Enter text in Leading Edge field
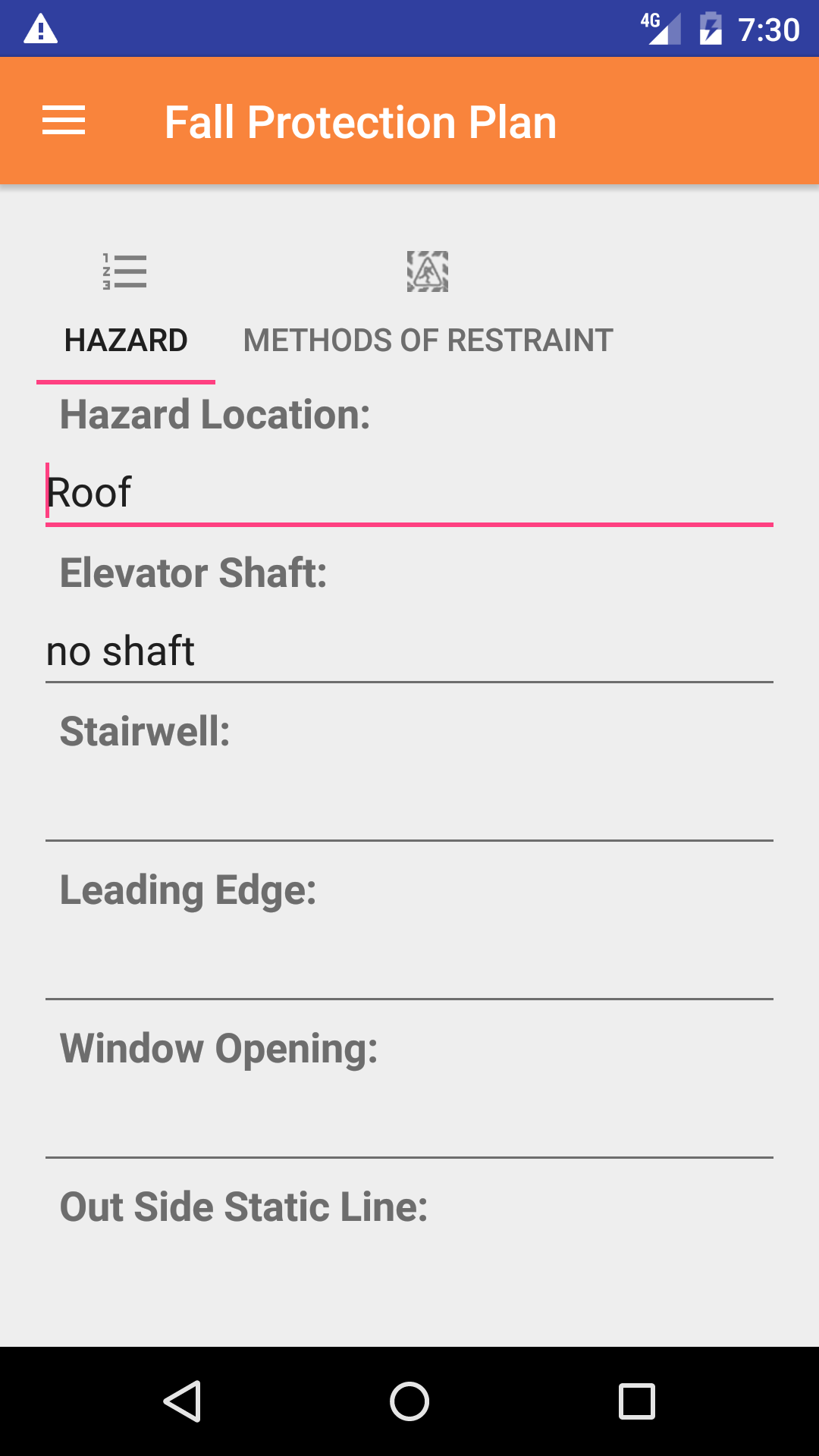This screenshot has height=1456, width=819. [x=409, y=967]
